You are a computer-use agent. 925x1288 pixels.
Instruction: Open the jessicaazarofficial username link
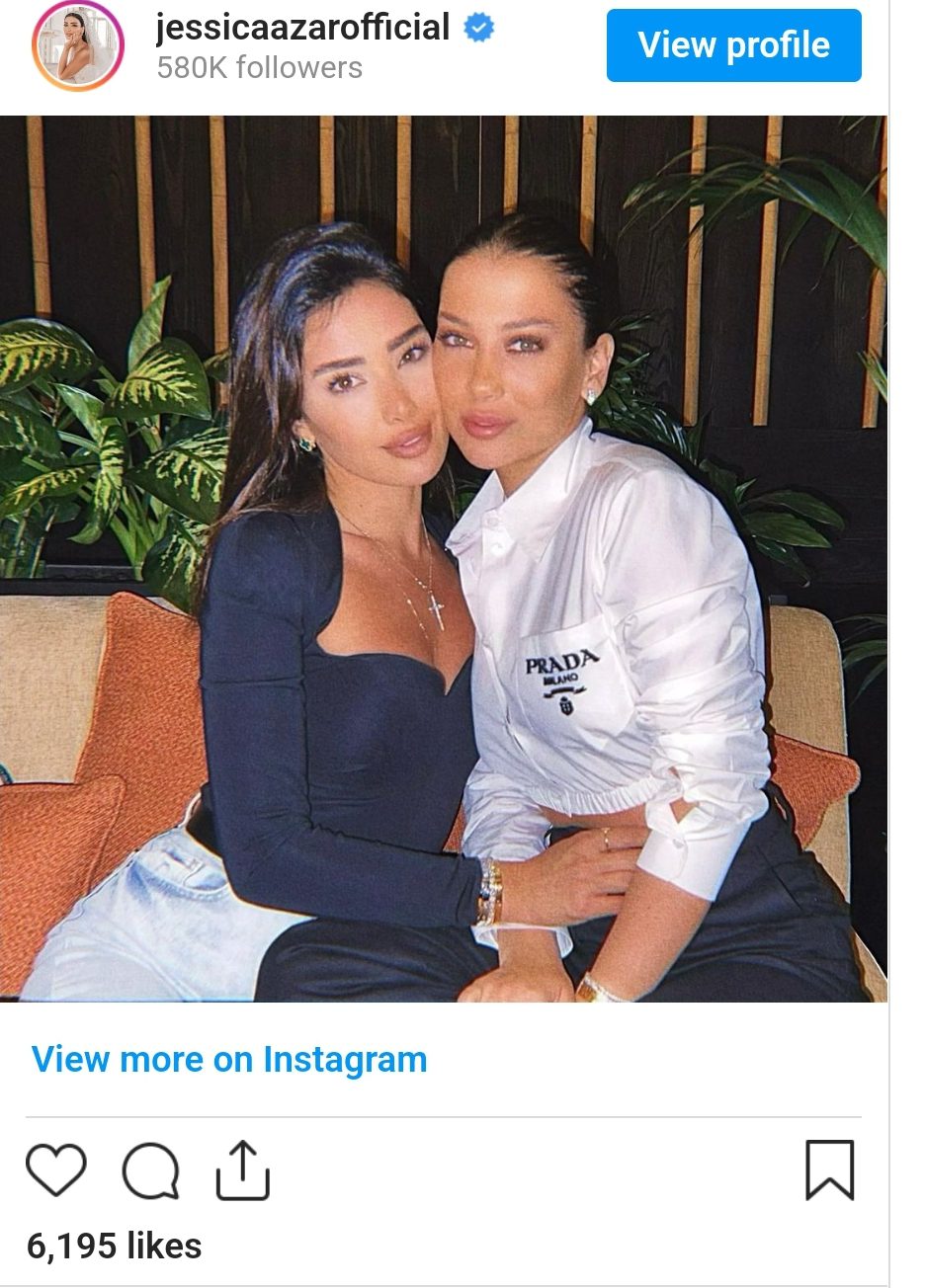(x=302, y=28)
